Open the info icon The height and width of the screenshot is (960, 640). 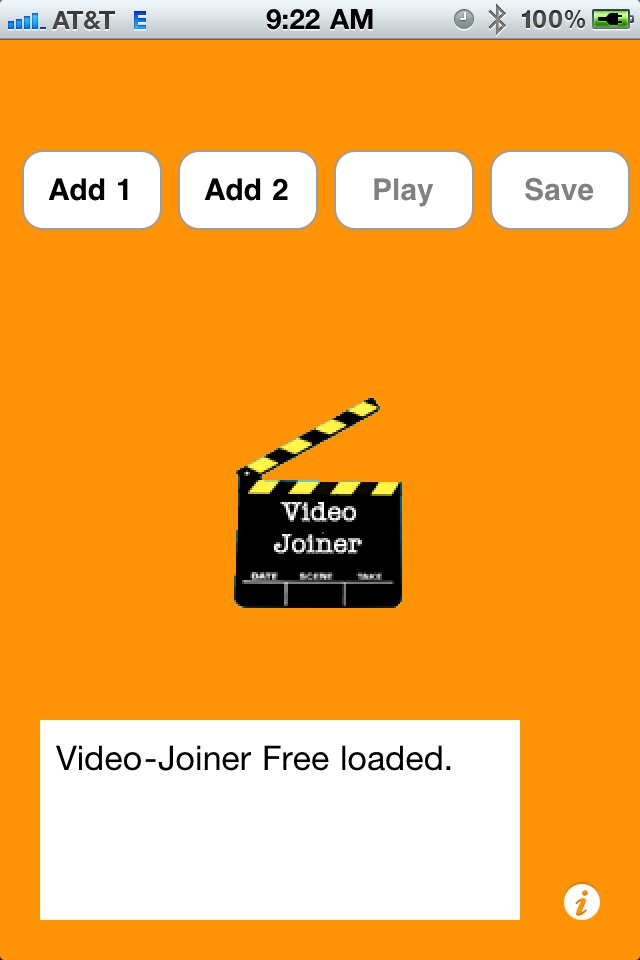point(581,902)
